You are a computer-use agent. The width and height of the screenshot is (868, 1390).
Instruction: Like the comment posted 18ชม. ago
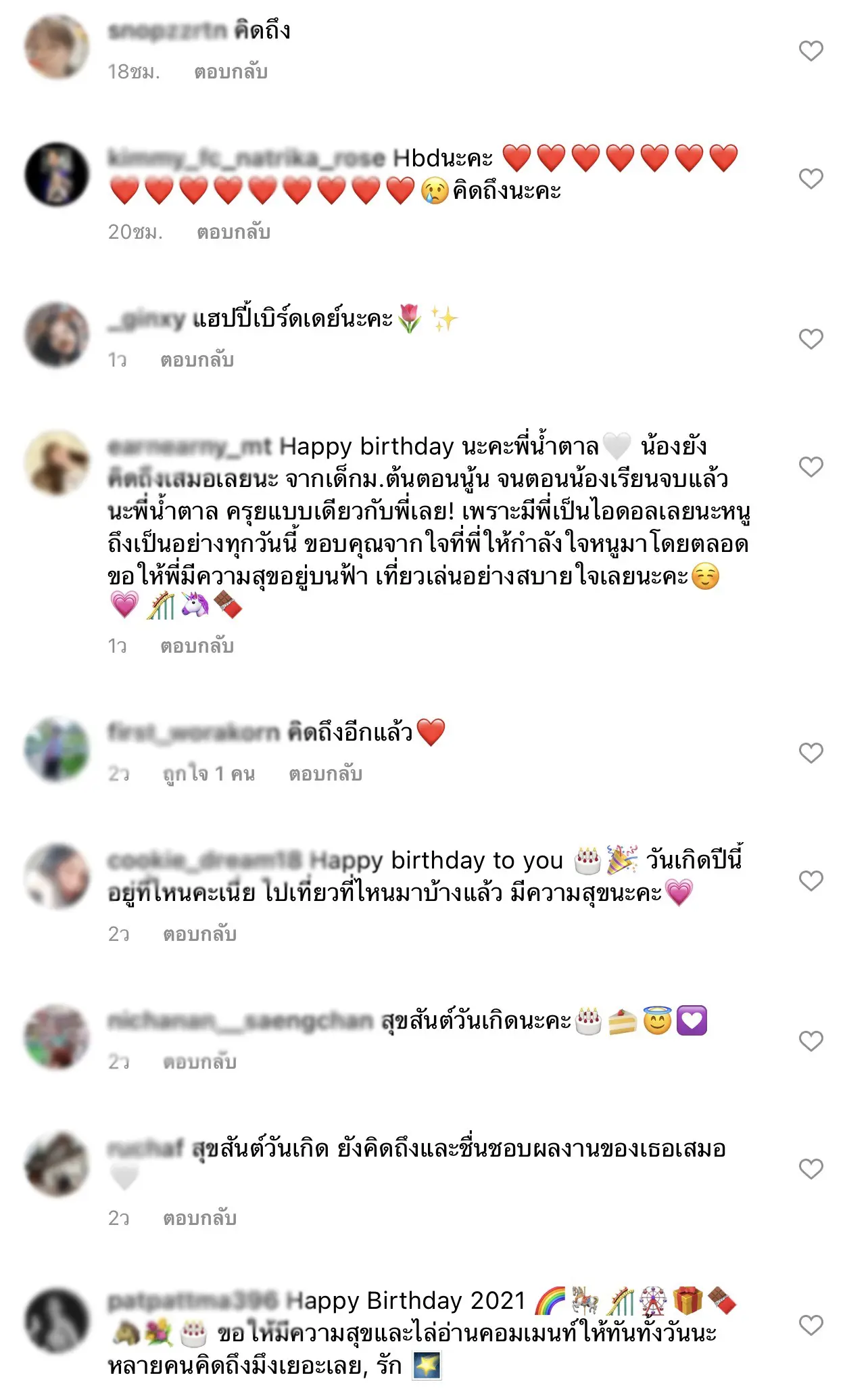point(811,51)
